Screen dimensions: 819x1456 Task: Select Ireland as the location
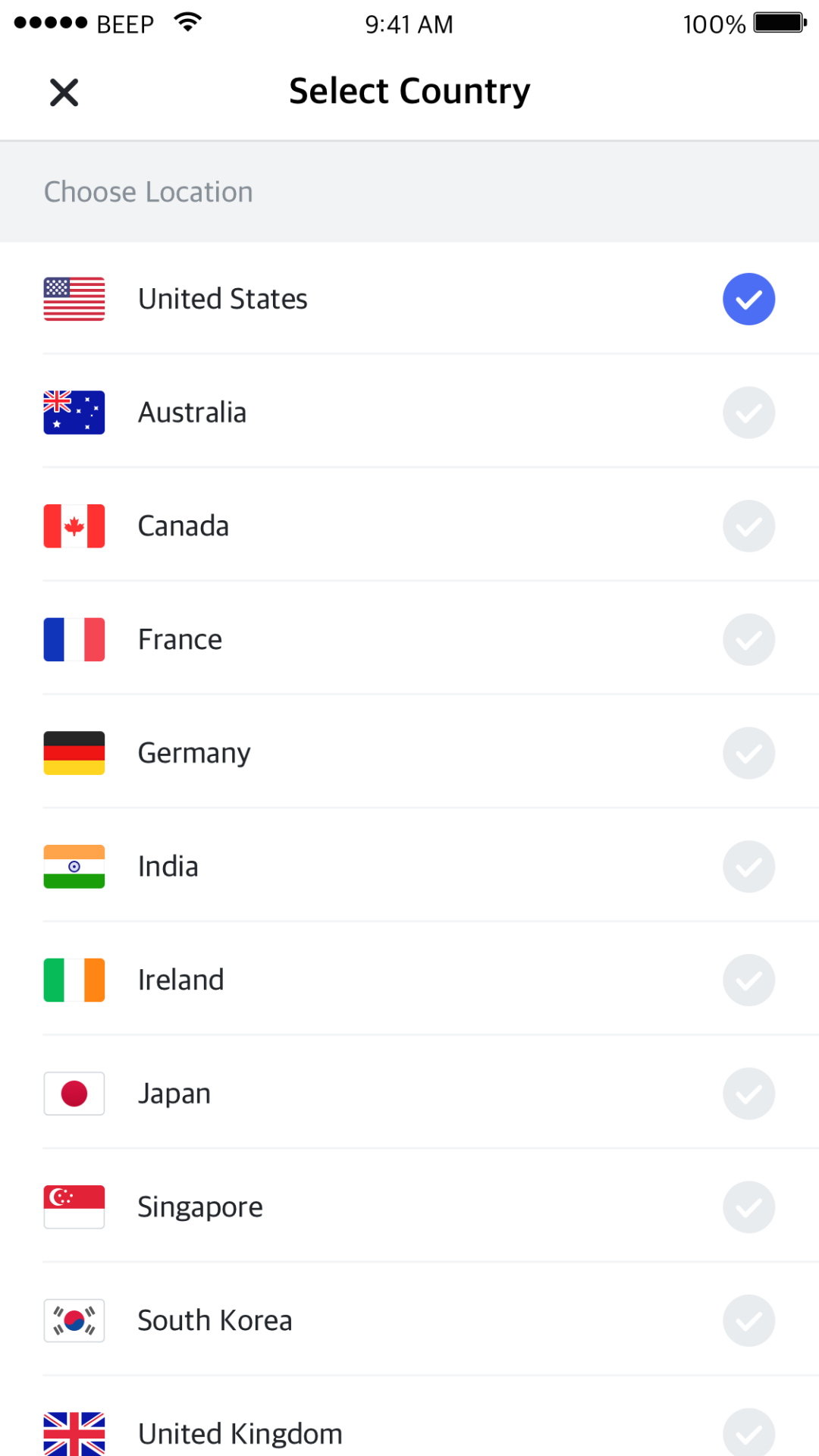(409, 980)
